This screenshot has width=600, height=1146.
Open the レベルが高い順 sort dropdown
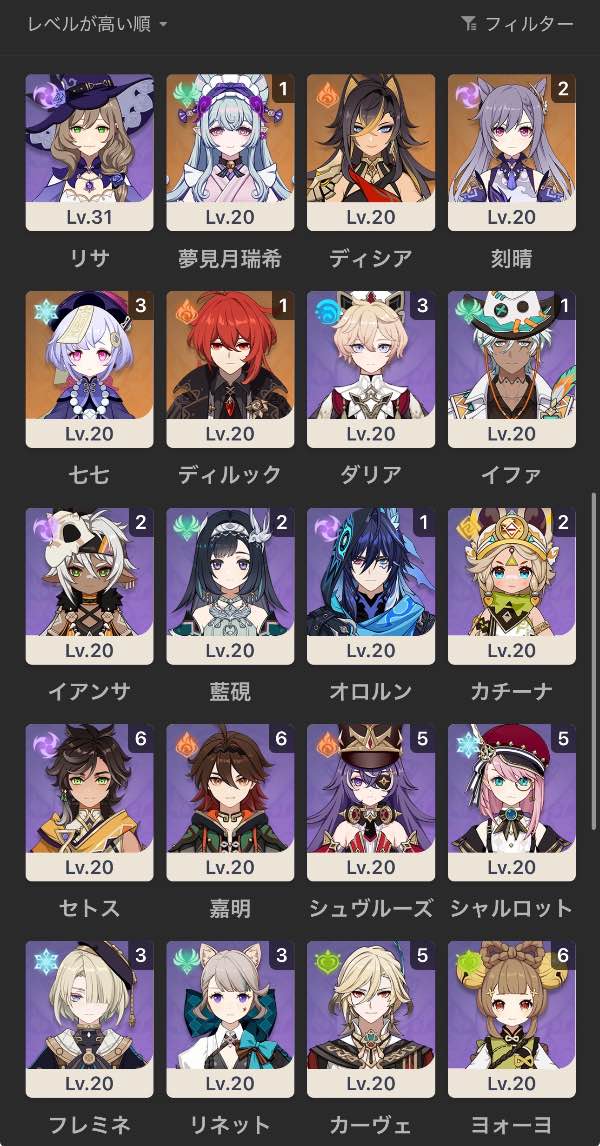tap(97, 24)
